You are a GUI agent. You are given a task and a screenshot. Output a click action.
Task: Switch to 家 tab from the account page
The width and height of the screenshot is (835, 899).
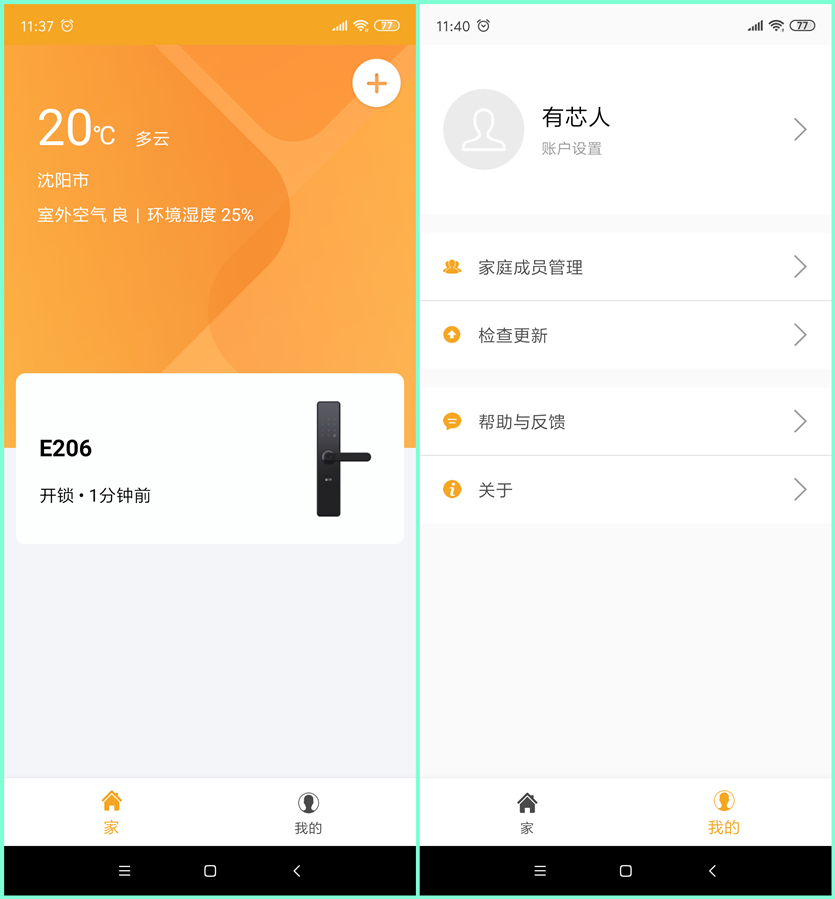[527, 812]
